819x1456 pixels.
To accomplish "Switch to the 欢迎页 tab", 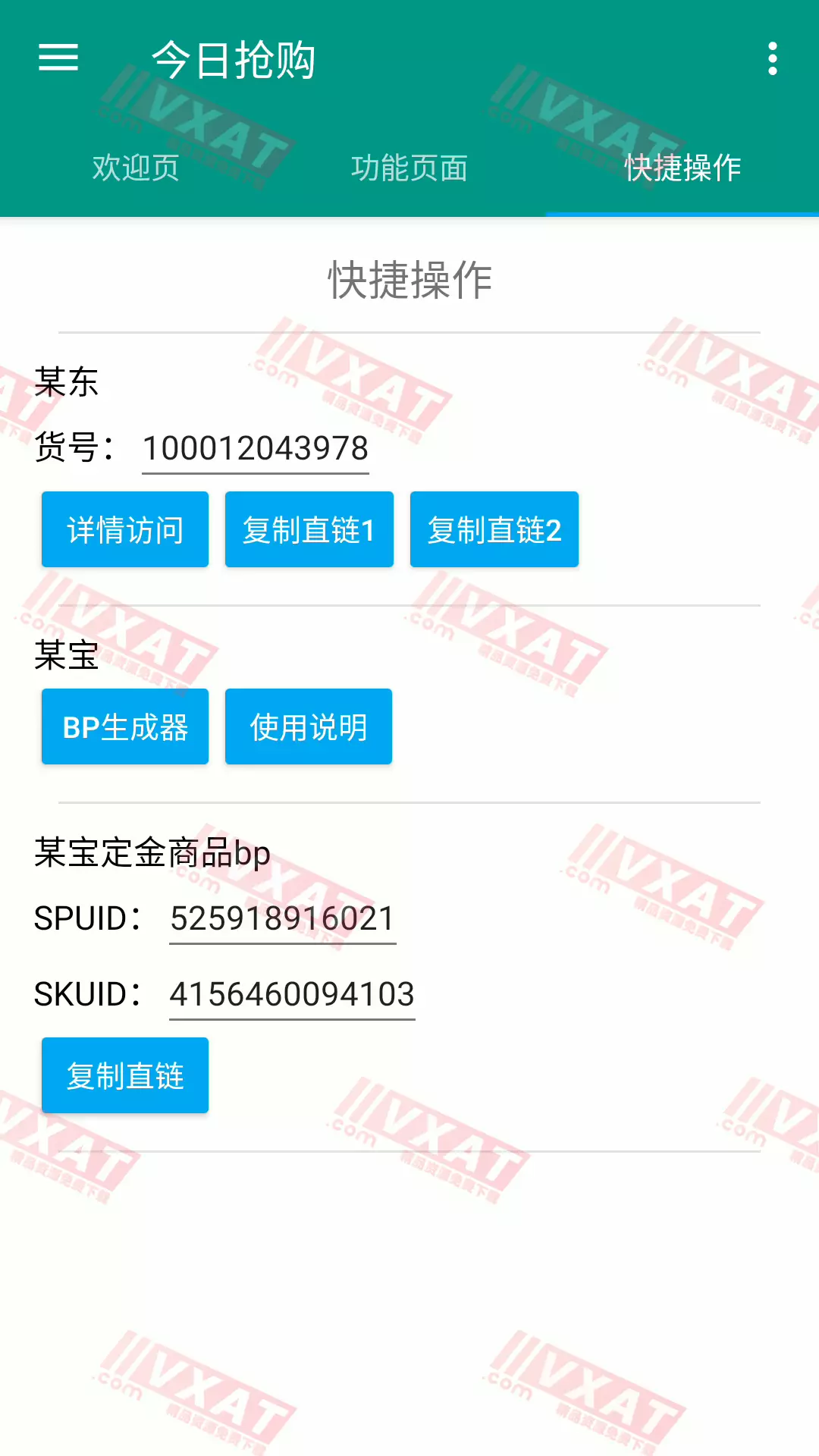I will click(136, 168).
